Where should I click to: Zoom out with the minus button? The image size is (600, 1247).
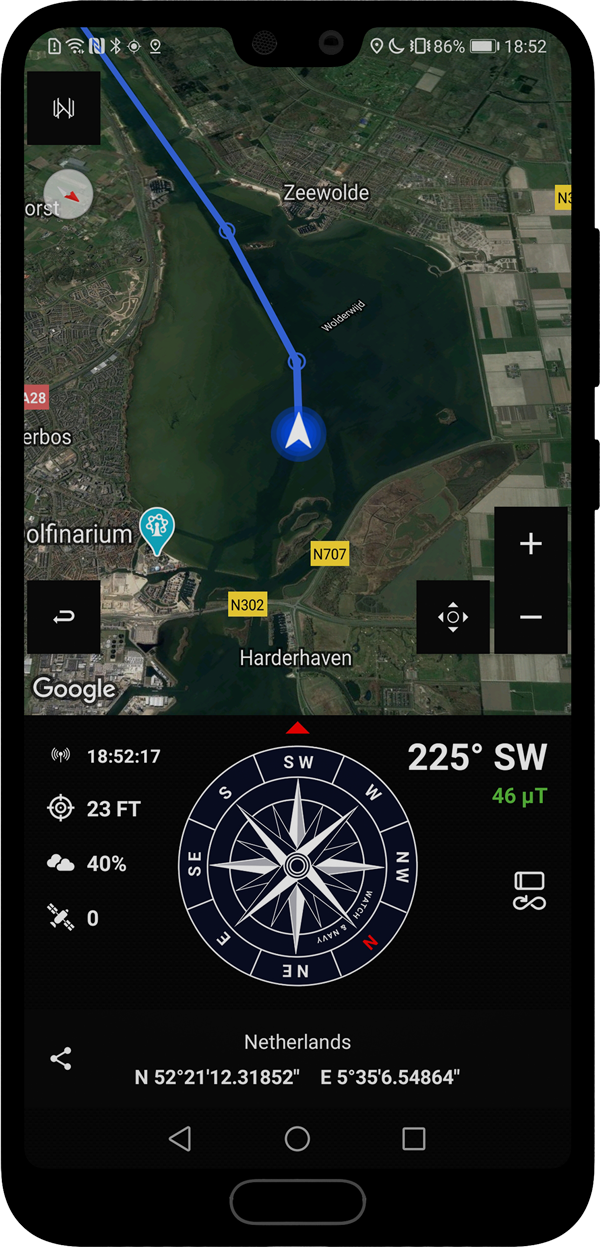point(531,617)
